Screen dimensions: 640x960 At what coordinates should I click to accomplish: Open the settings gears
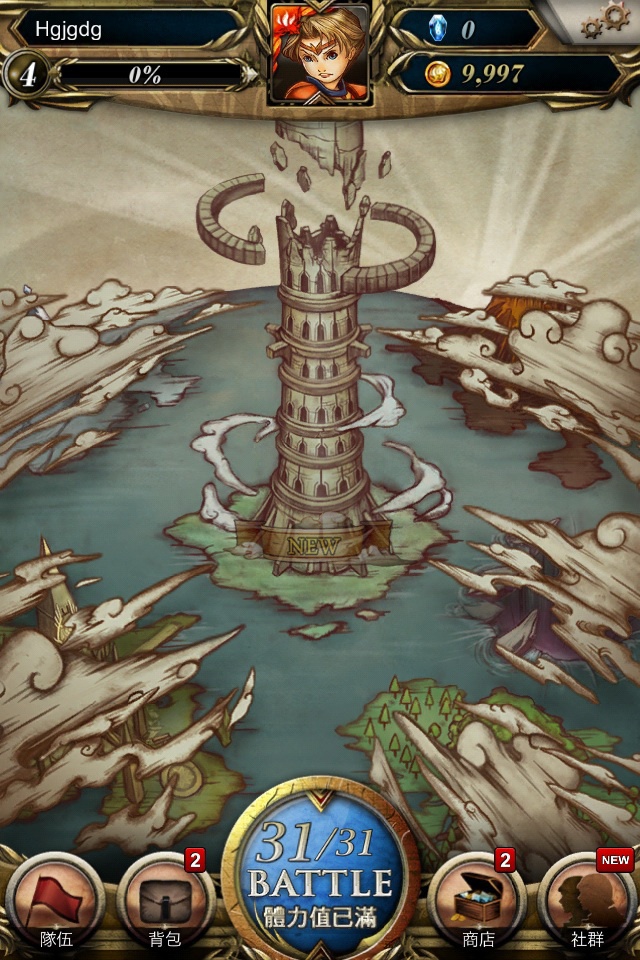click(x=605, y=20)
